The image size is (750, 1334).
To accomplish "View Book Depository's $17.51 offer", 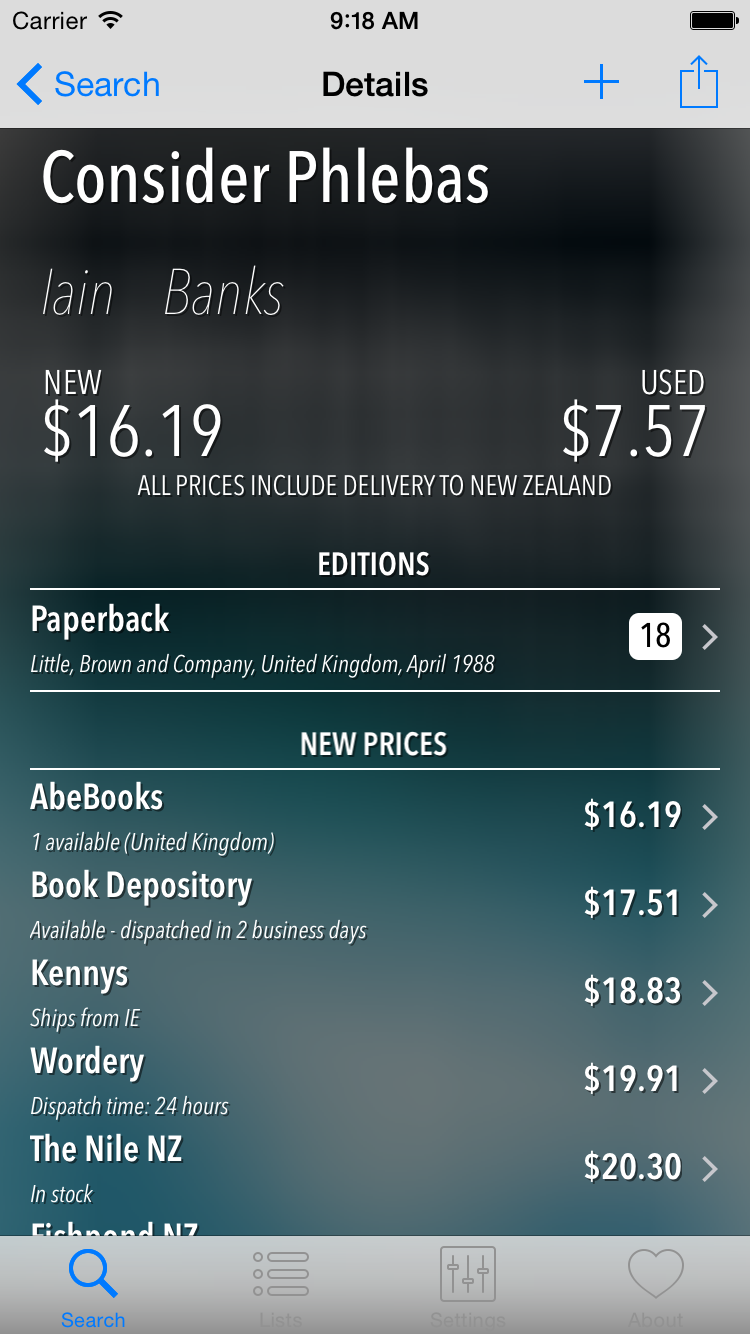I will 375,903.
